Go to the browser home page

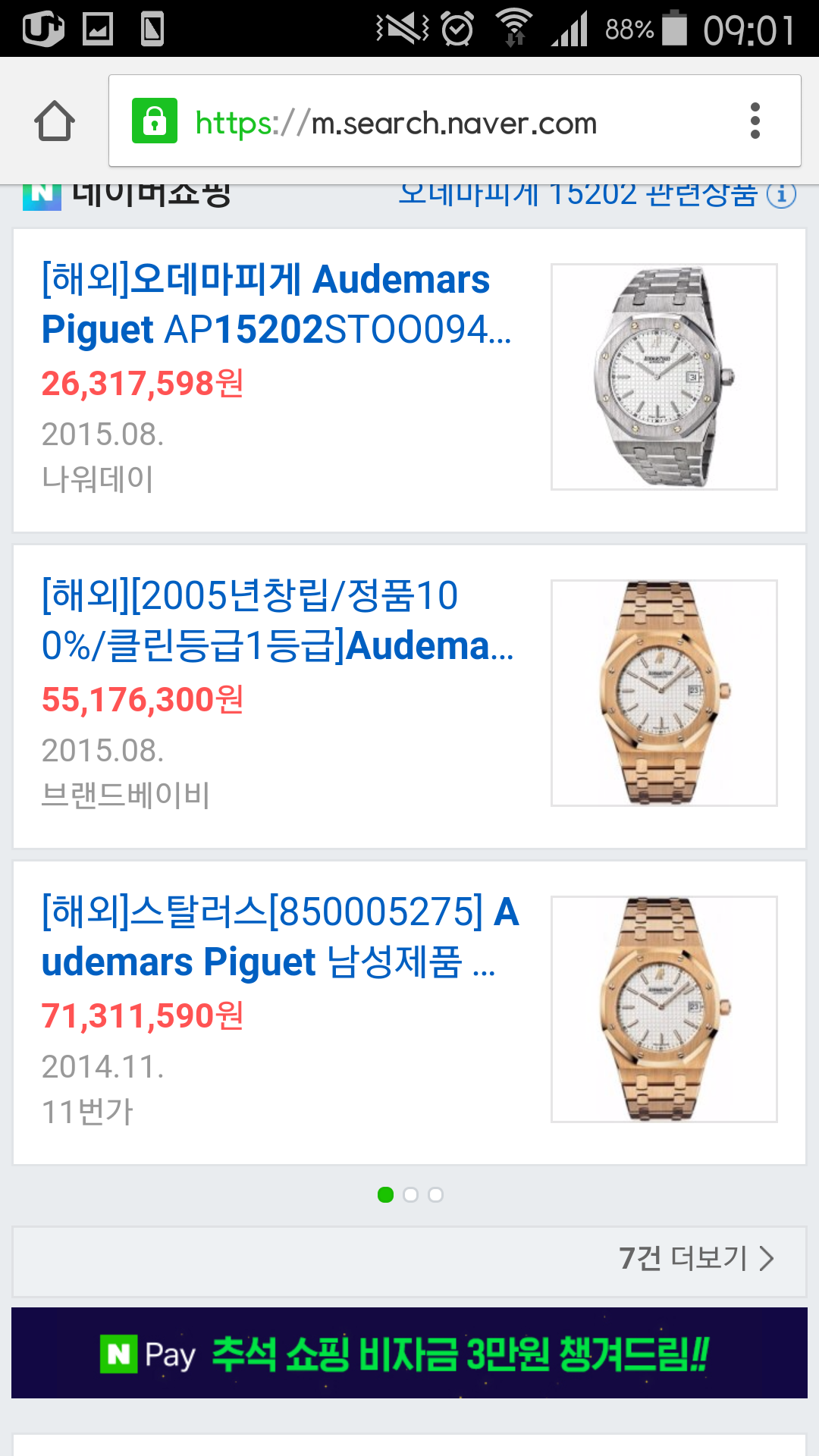coord(55,121)
